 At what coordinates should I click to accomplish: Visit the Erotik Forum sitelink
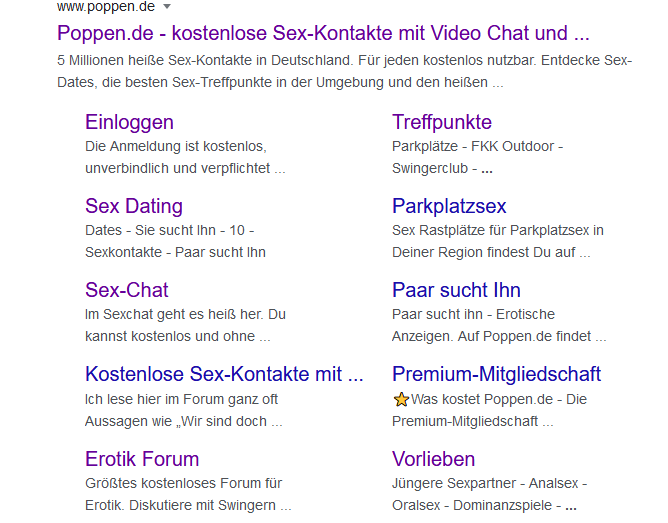pyautogui.click(x=142, y=459)
